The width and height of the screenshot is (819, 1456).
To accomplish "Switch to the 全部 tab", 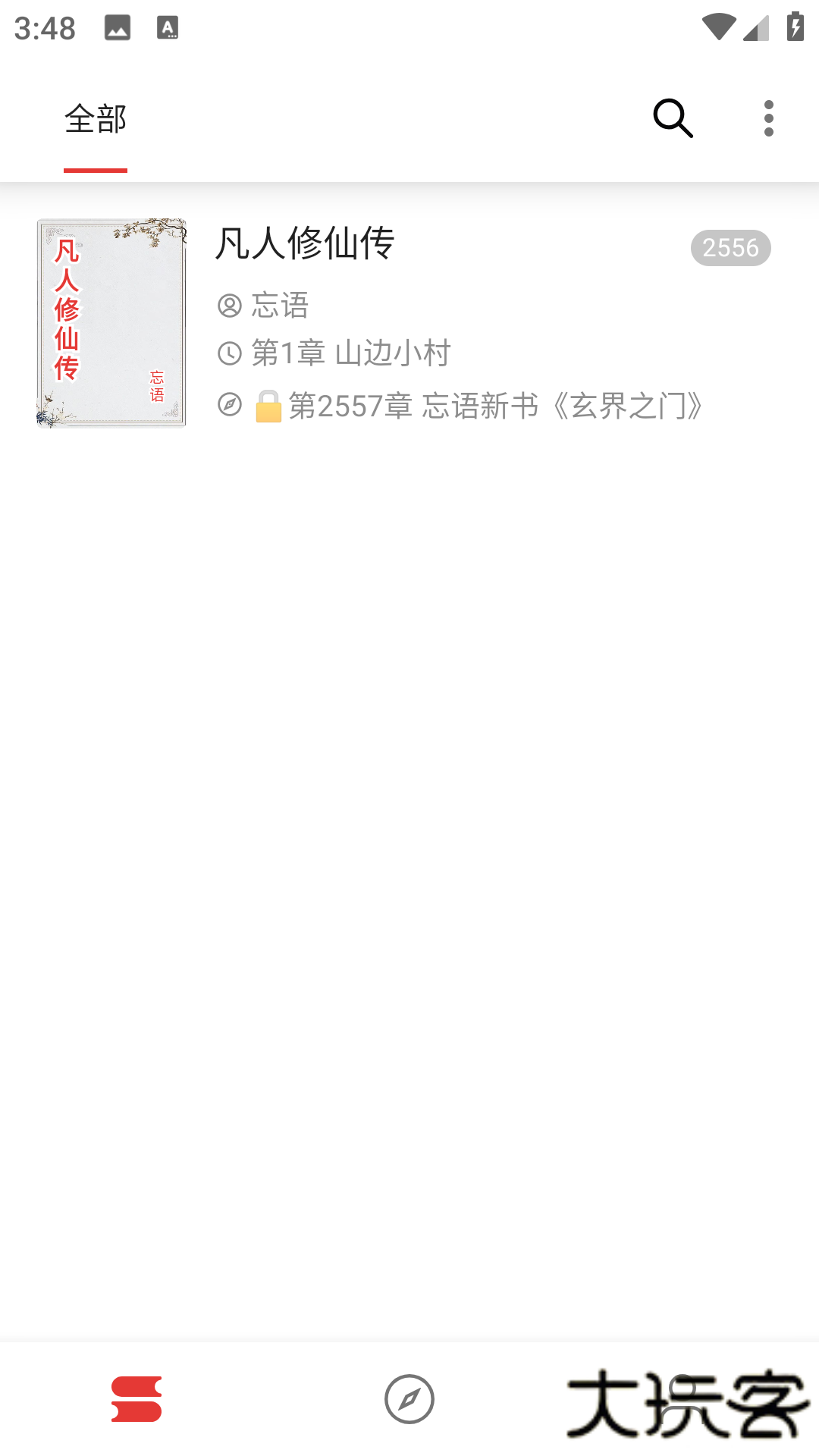I will coord(95,118).
